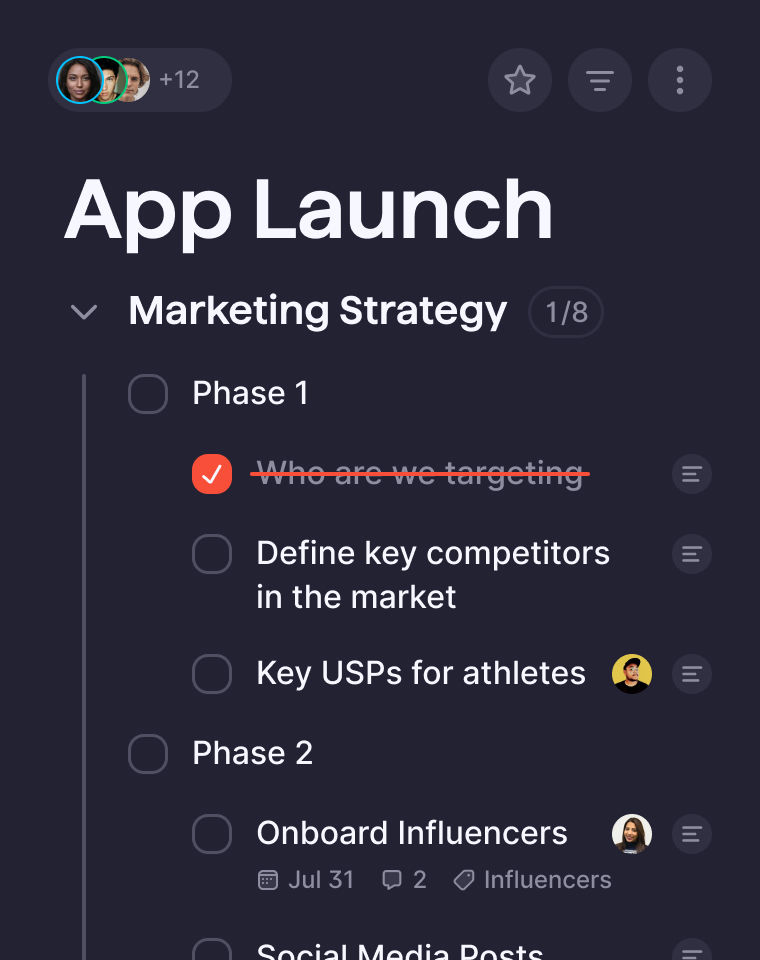Open details icon for Define key competitors
This screenshot has height=960, width=760.
[692, 554]
